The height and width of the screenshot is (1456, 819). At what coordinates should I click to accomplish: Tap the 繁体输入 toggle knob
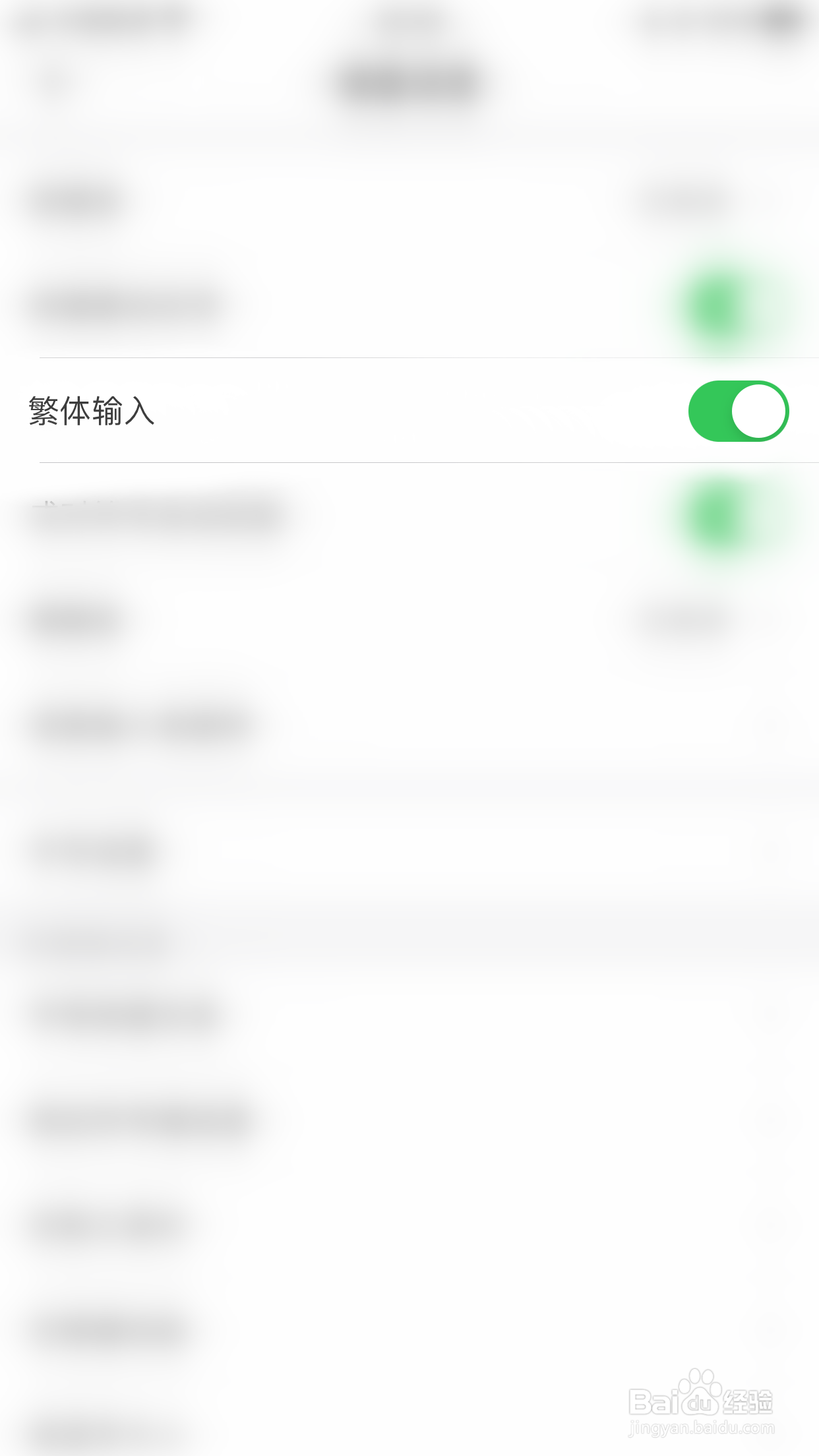760,410
